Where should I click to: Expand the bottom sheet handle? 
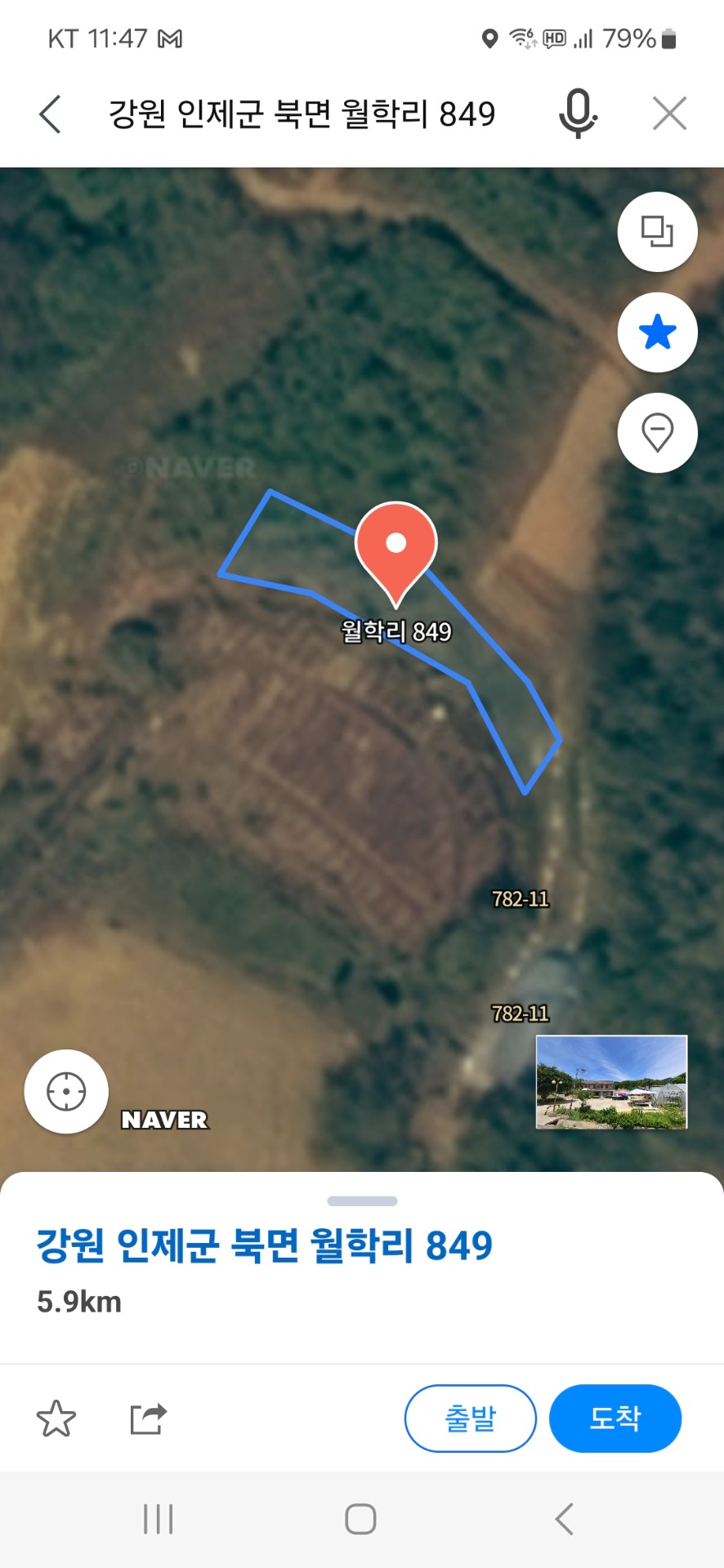[x=362, y=1200]
